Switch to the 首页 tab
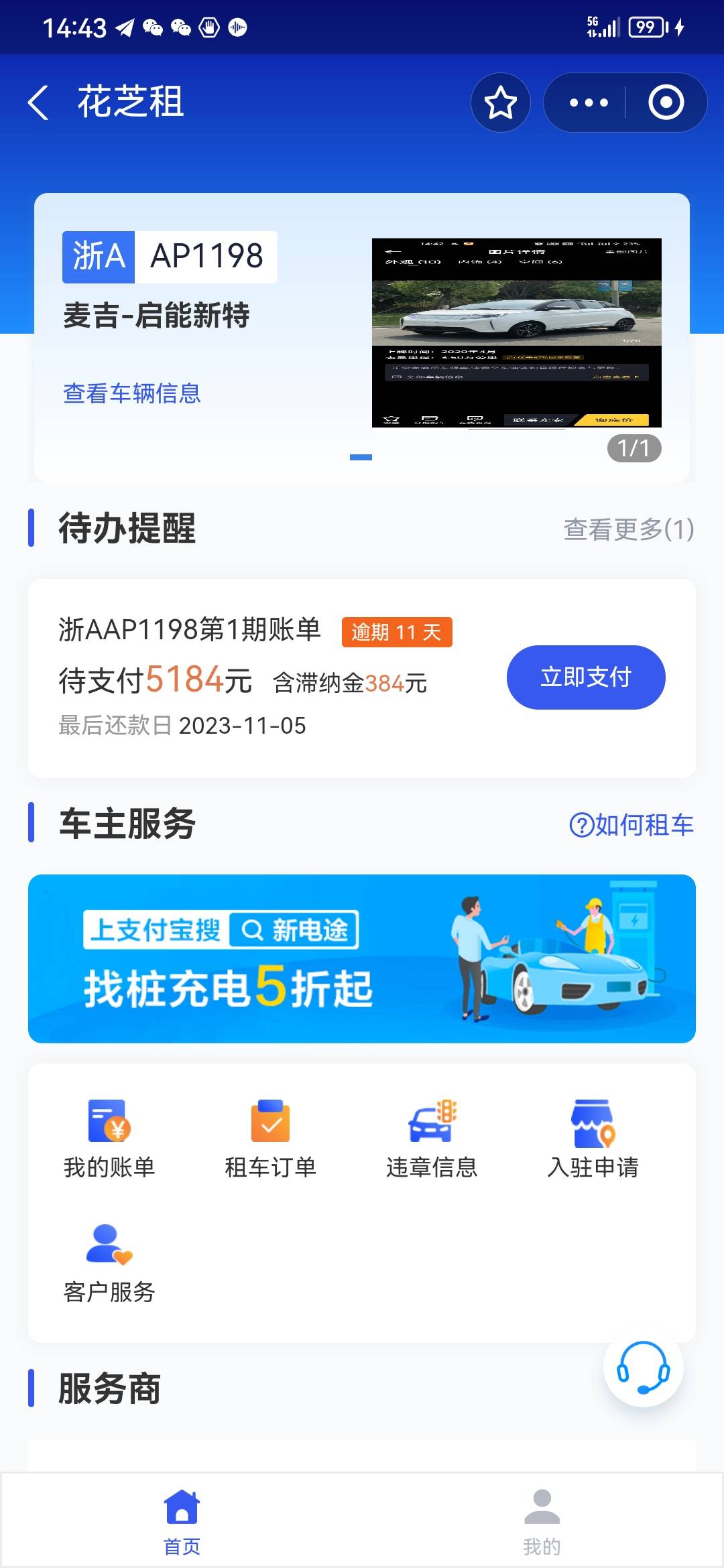This screenshot has width=724, height=1568. click(182, 1522)
